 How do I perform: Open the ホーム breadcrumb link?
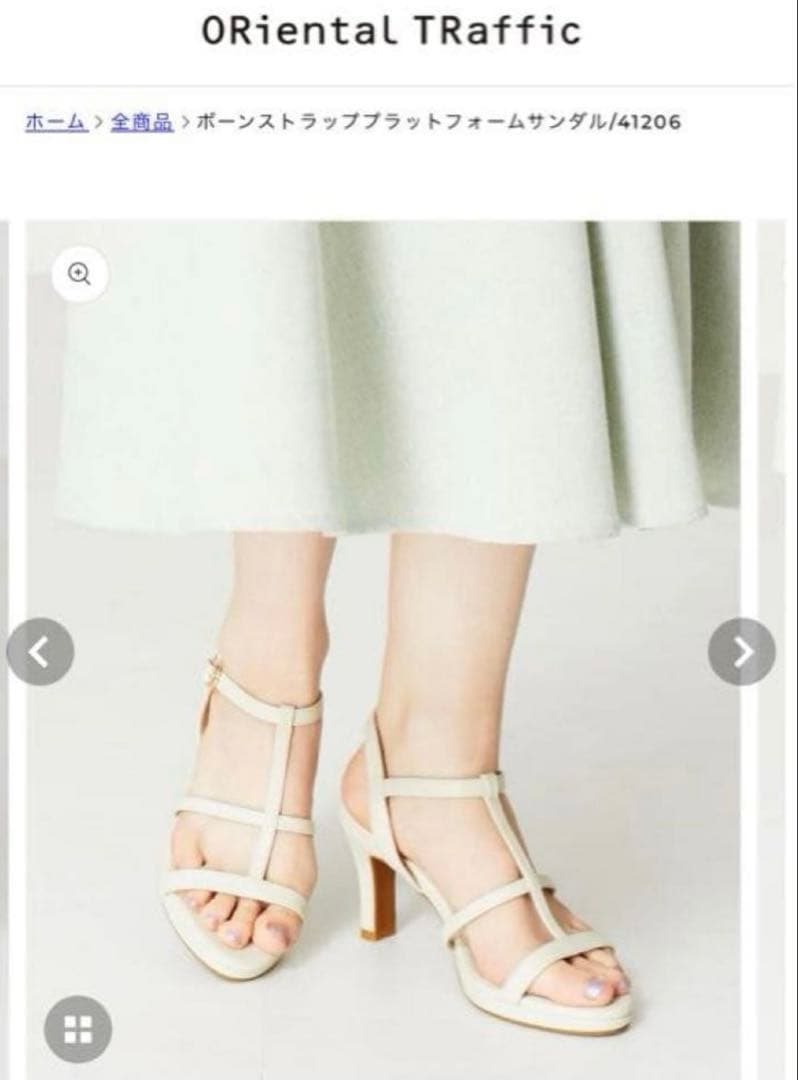(x=55, y=122)
